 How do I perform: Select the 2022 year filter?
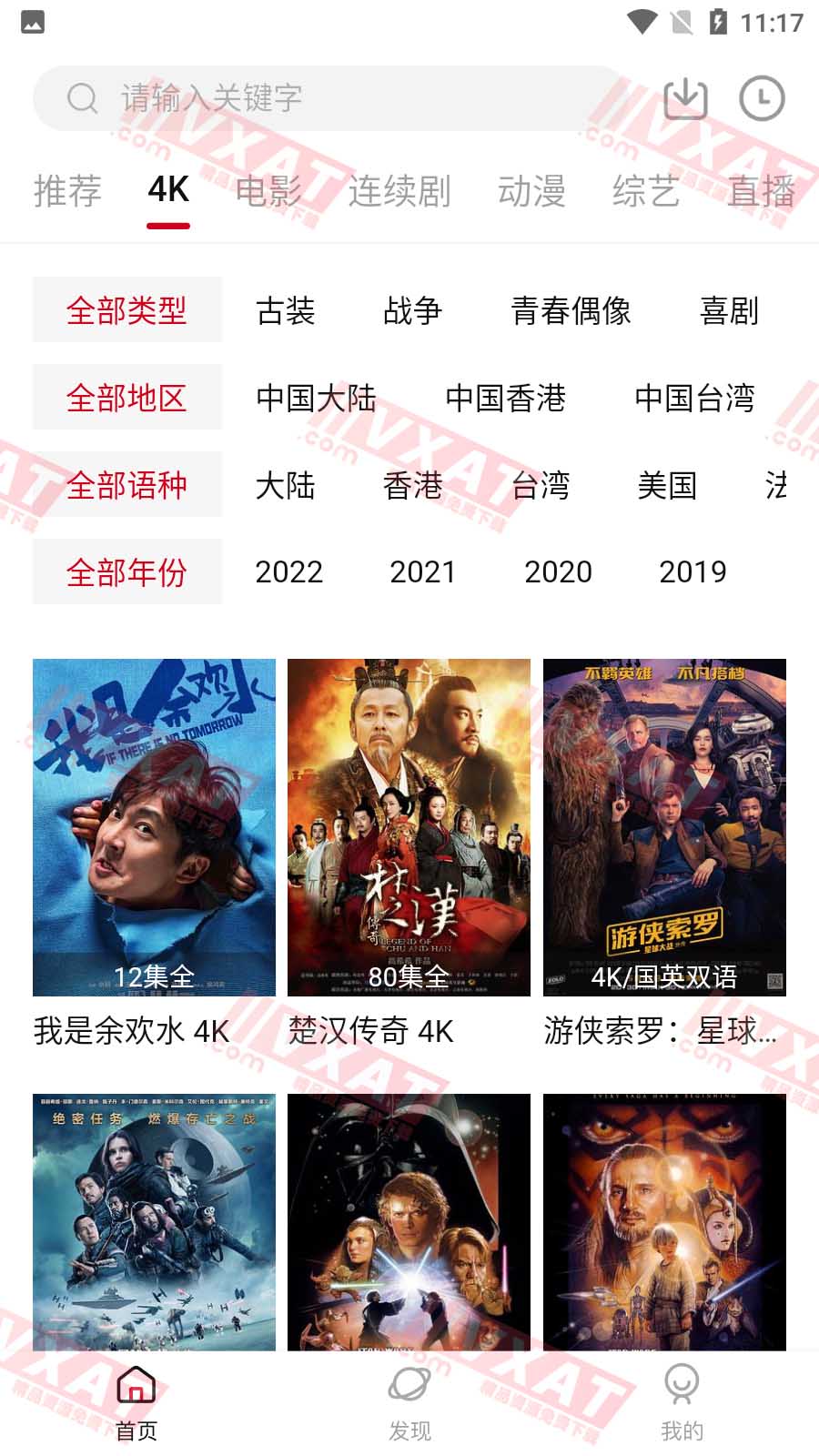tap(288, 572)
